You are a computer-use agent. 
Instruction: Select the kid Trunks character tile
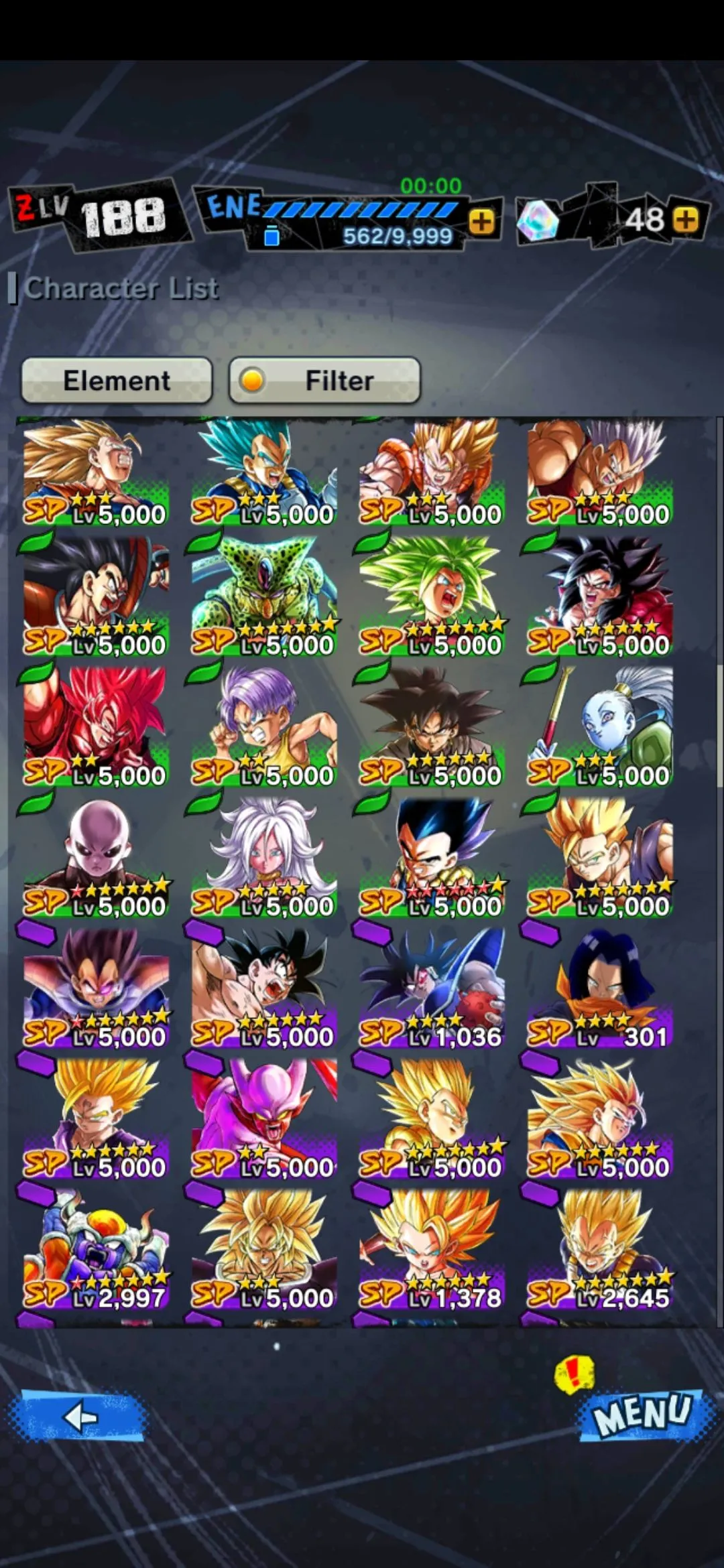coord(264,727)
